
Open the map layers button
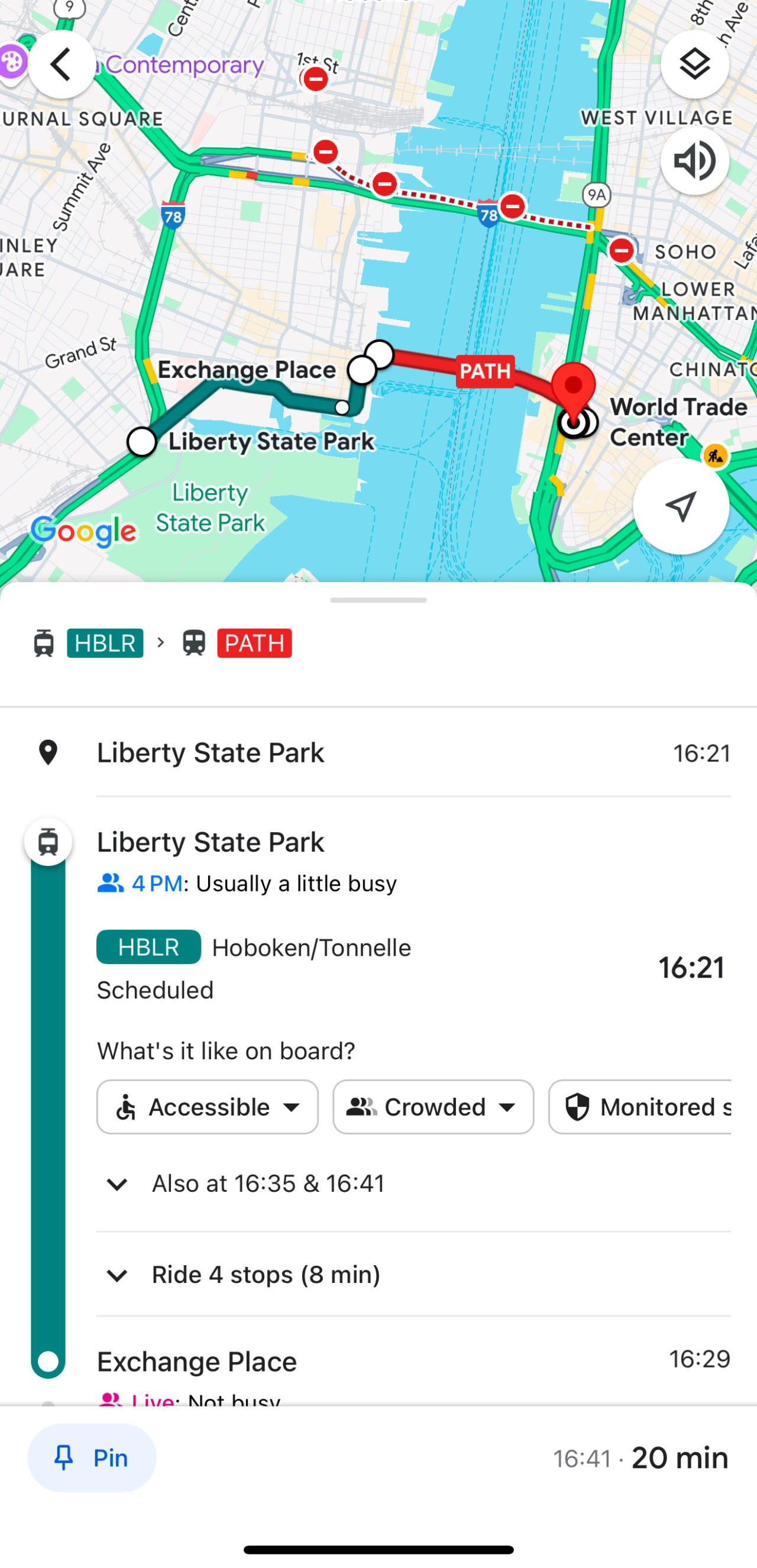coord(694,64)
